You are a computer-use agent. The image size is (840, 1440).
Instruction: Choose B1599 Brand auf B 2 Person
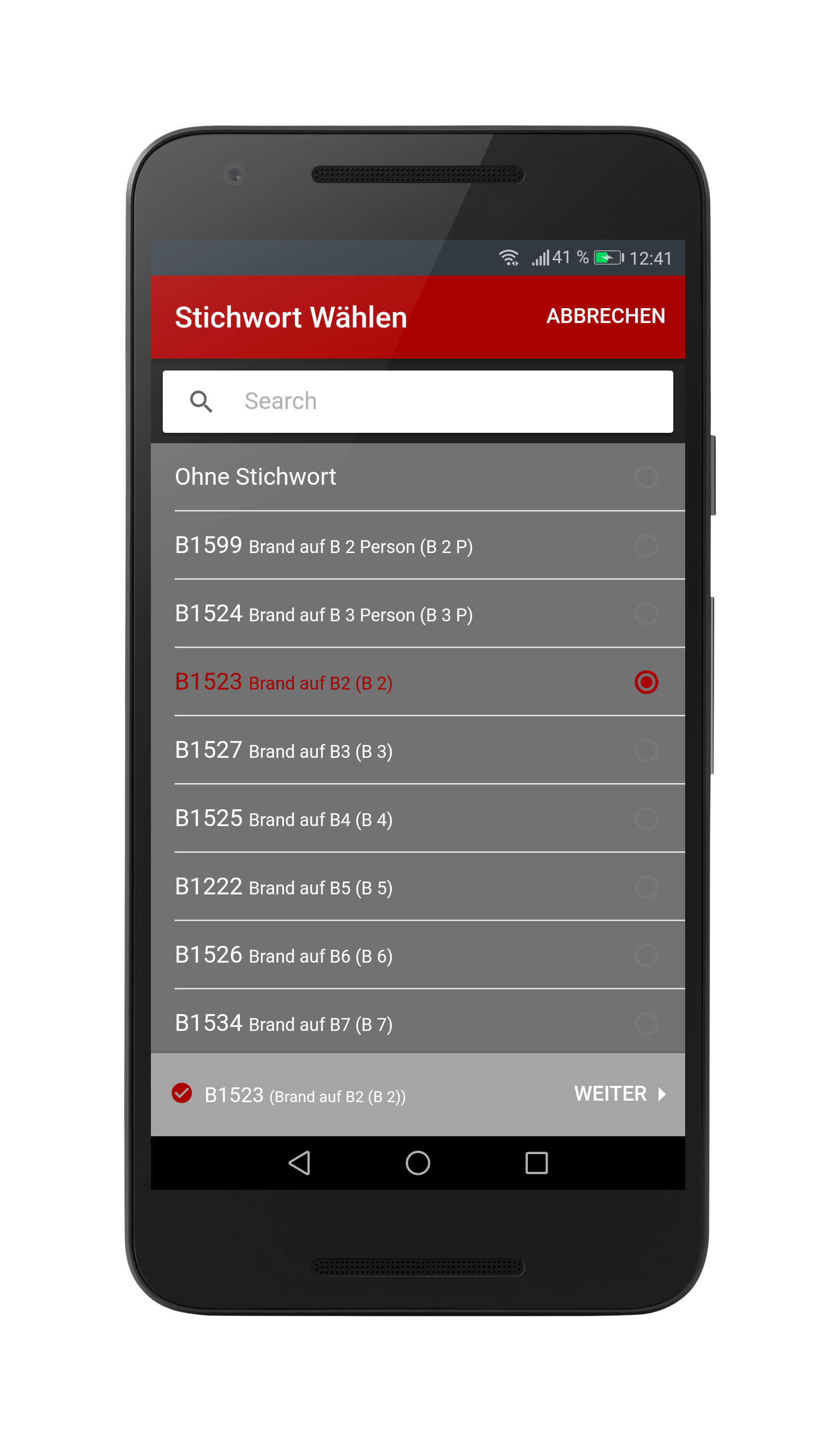(x=418, y=545)
